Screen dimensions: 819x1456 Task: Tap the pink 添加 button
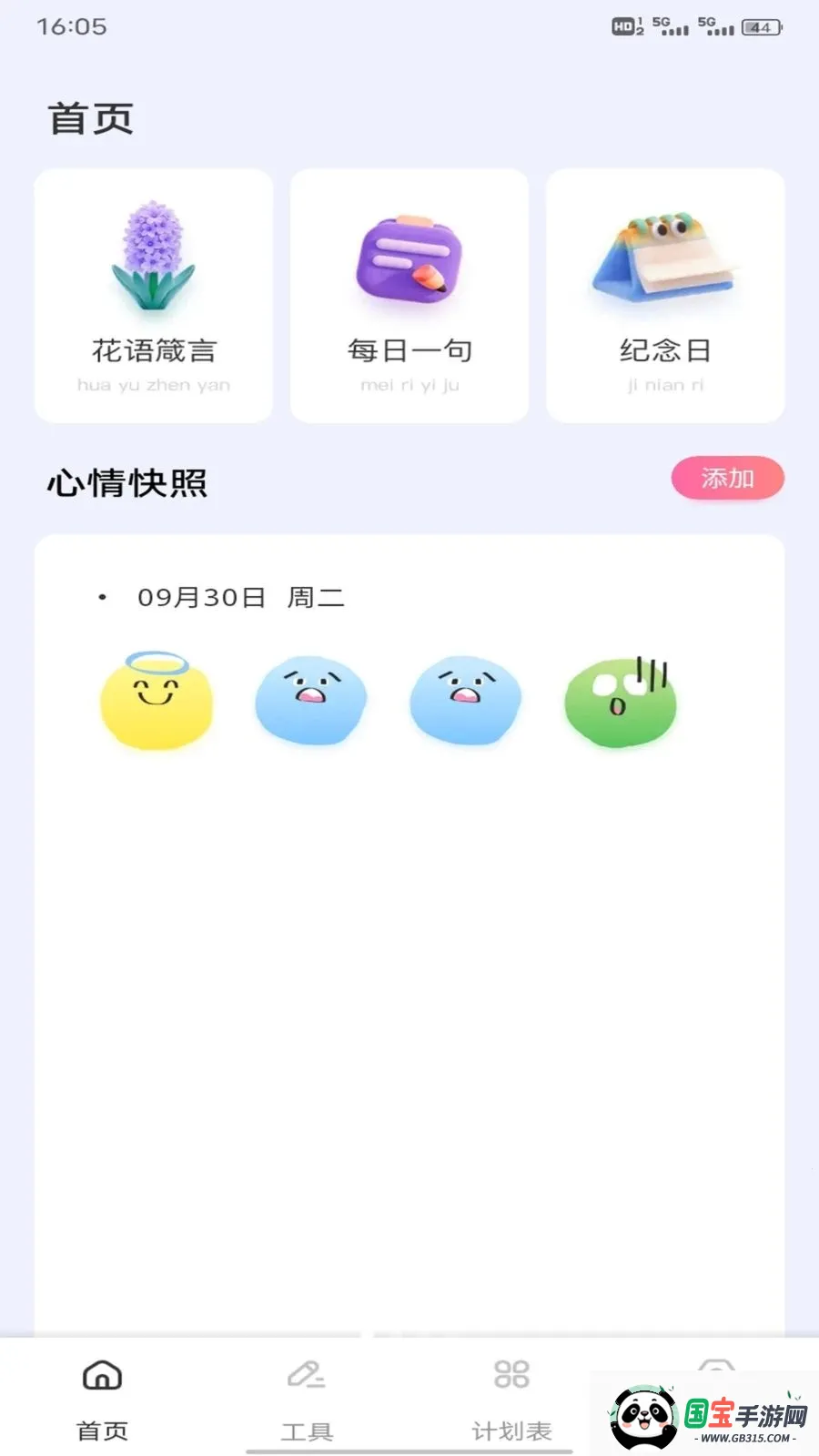[x=727, y=478]
